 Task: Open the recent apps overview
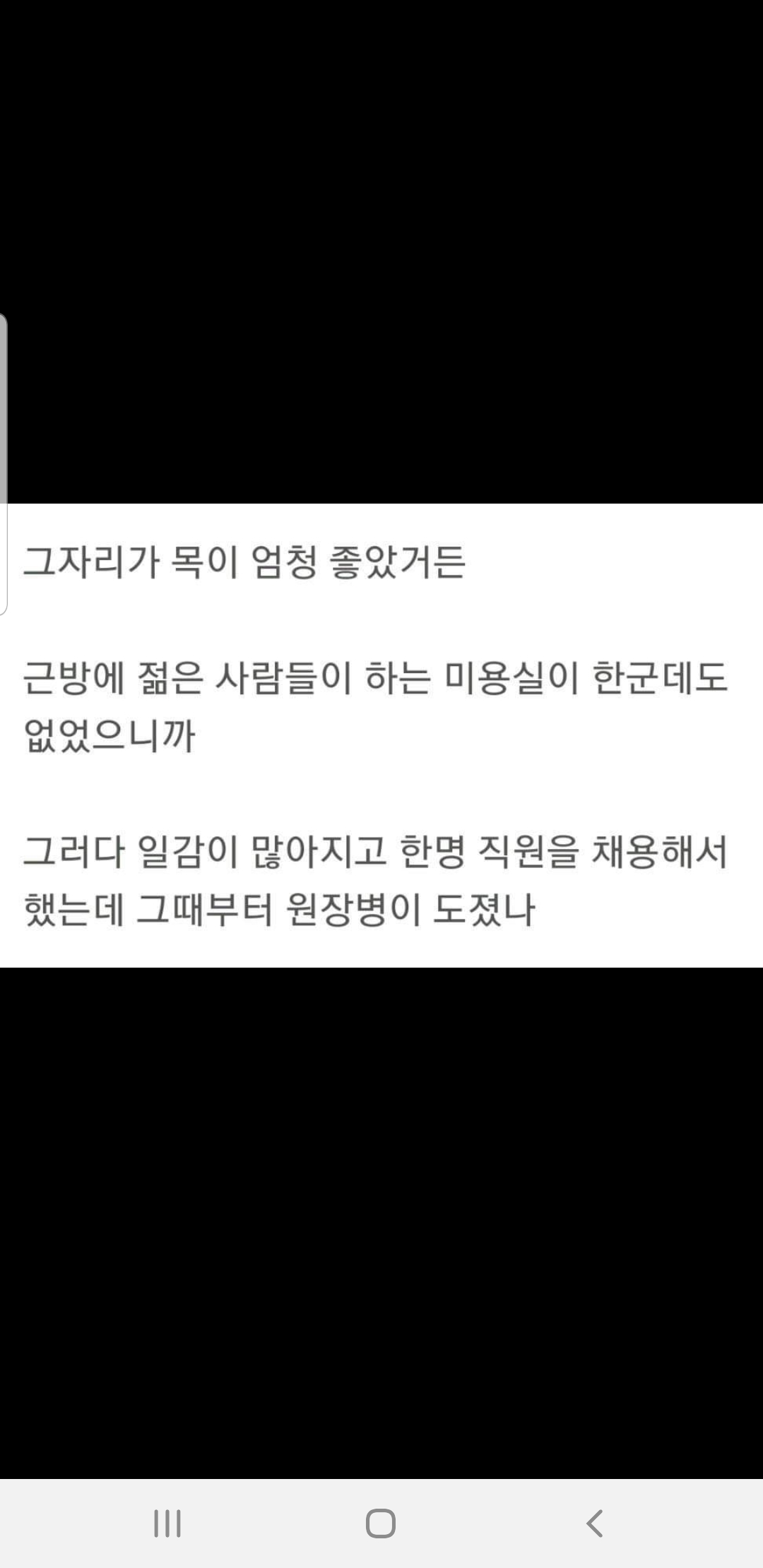[167, 1523]
